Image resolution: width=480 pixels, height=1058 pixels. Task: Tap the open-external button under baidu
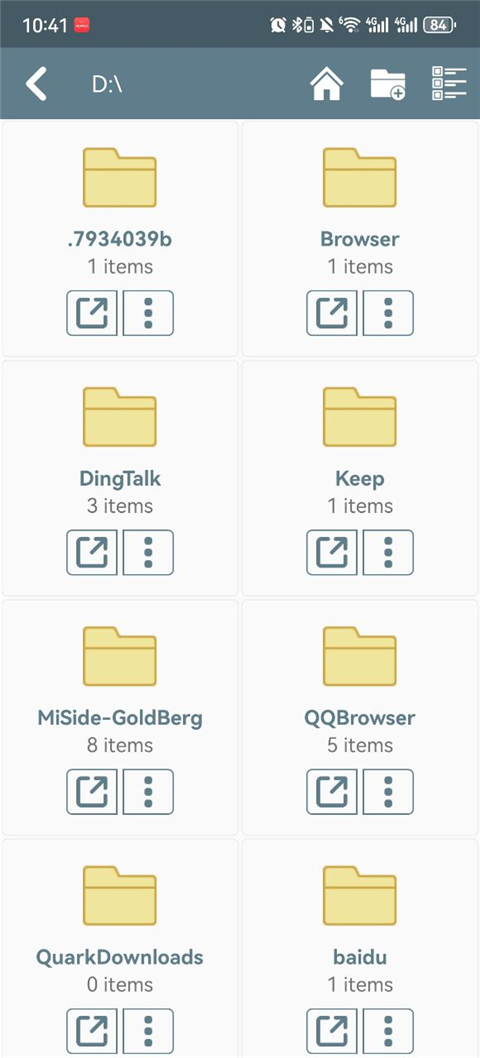click(x=331, y=1032)
